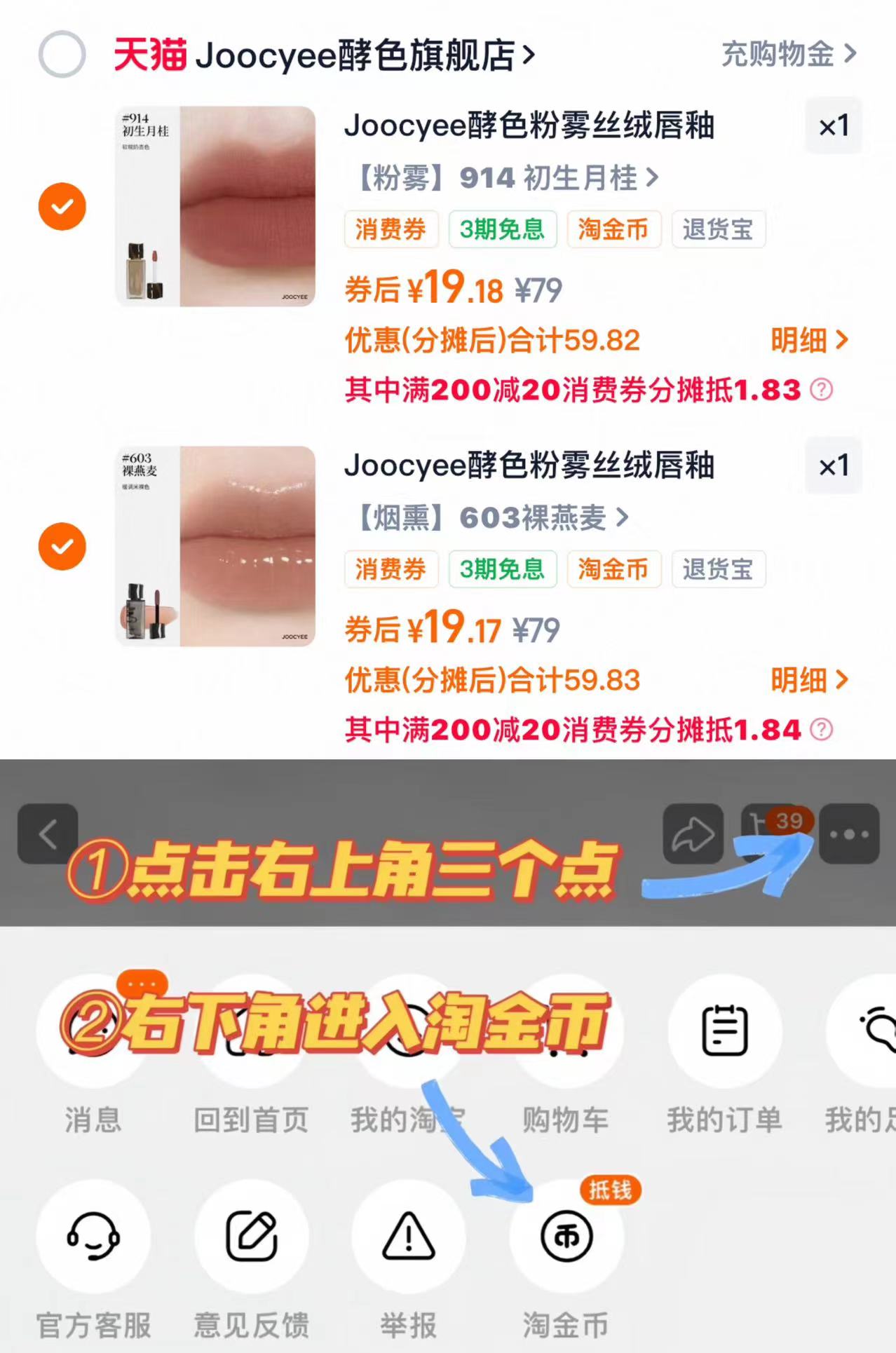Uncheck the 914 初生月桂 lipstick item
This screenshot has height=1353, width=896.
pyautogui.click(x=62, y=206)
